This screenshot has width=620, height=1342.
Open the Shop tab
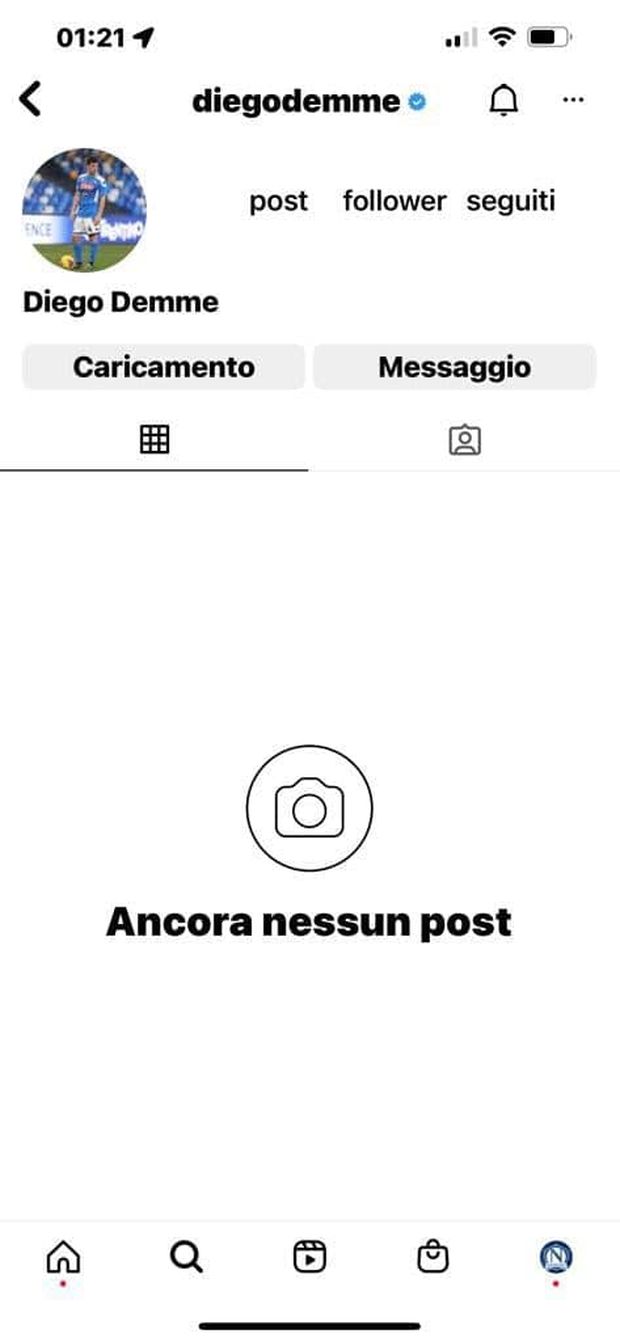coord(433,1256)
